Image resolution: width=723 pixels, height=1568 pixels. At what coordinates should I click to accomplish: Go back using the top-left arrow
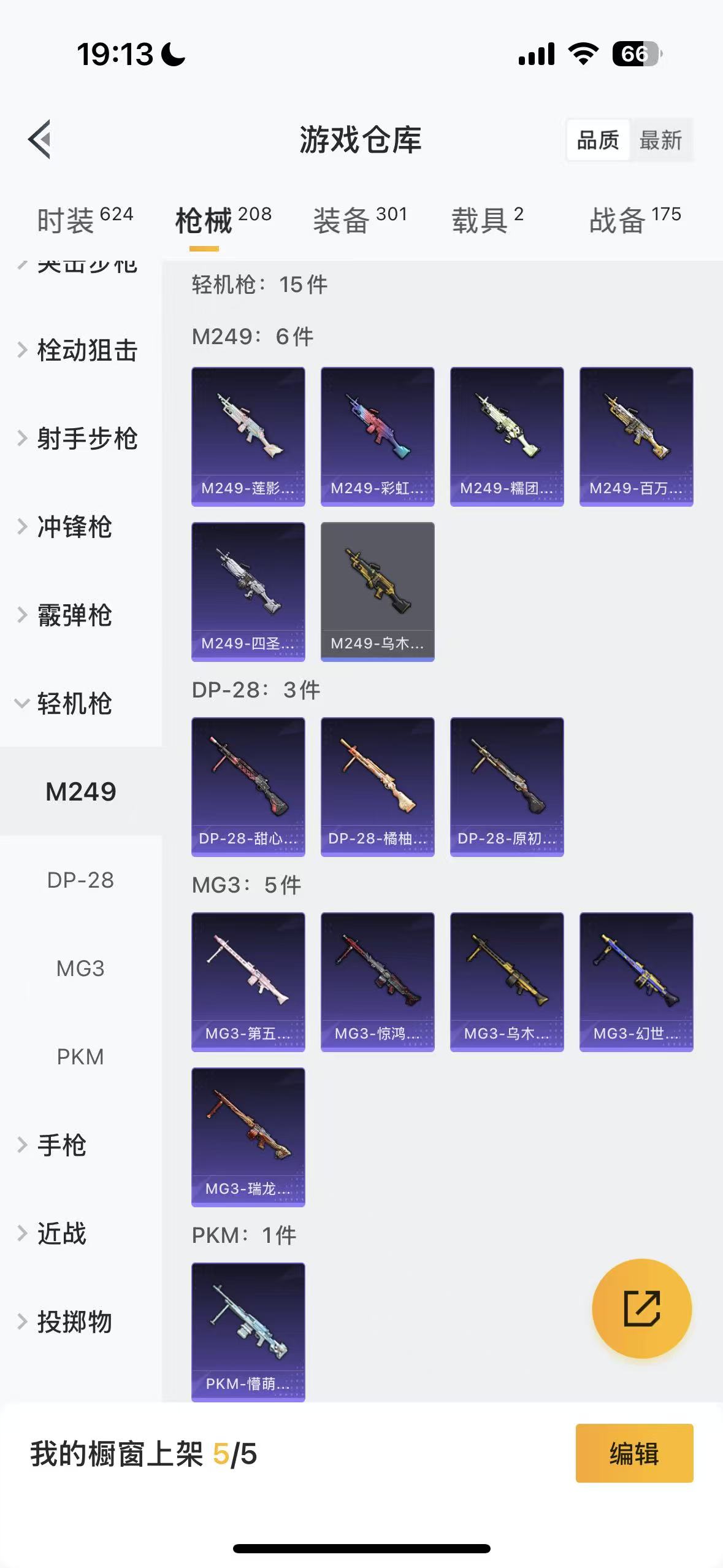tap(40, 139)
